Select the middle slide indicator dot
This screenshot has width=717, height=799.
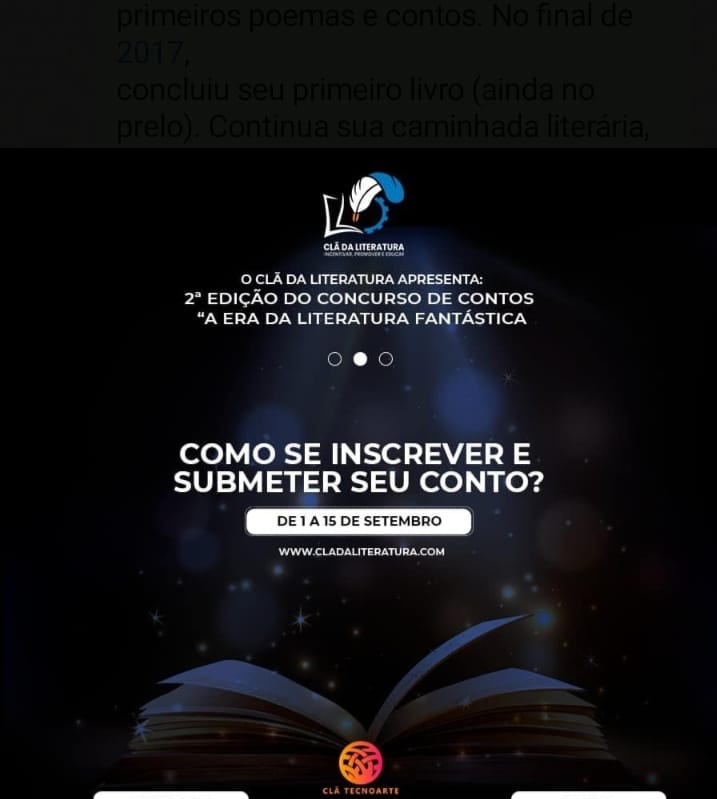[x=360, y=359]
